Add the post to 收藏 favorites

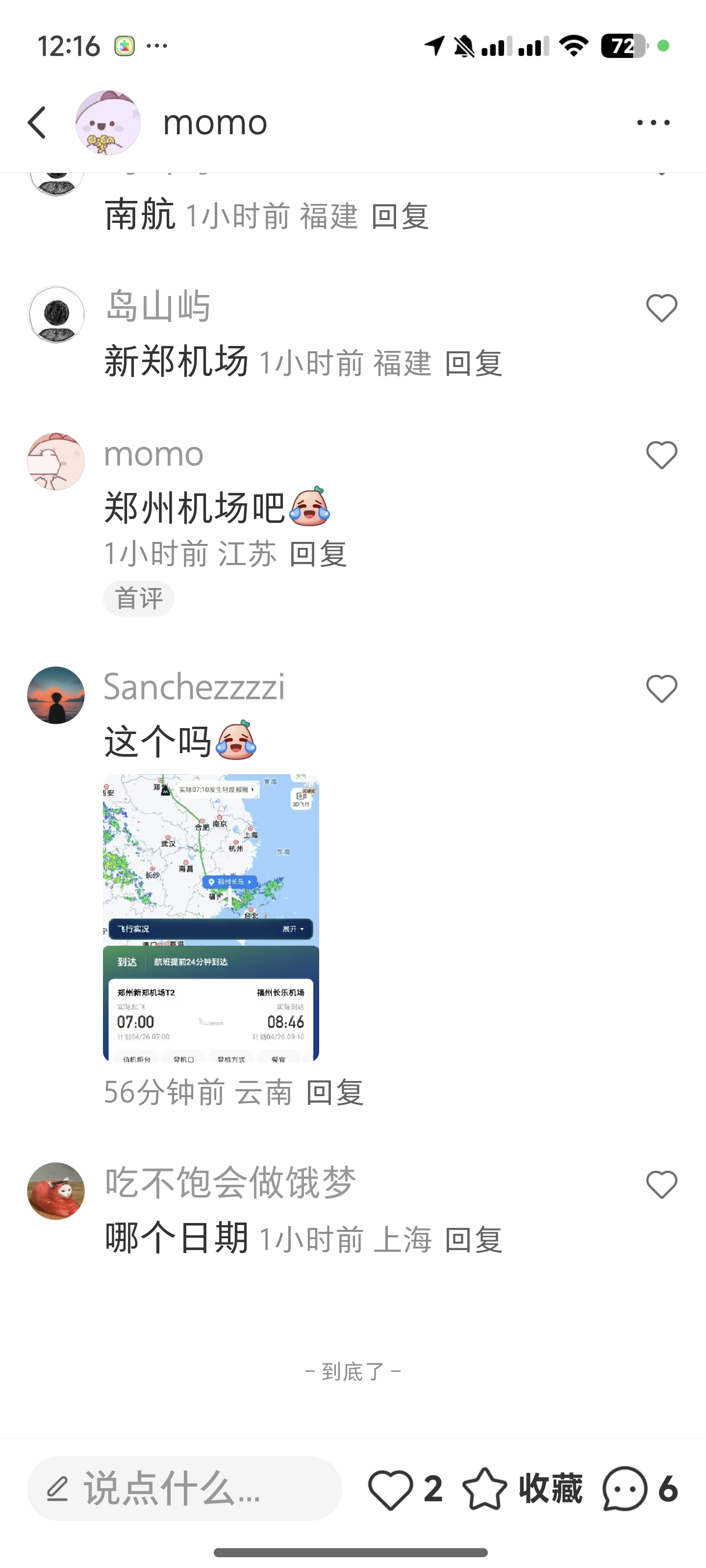[522, 1489]
